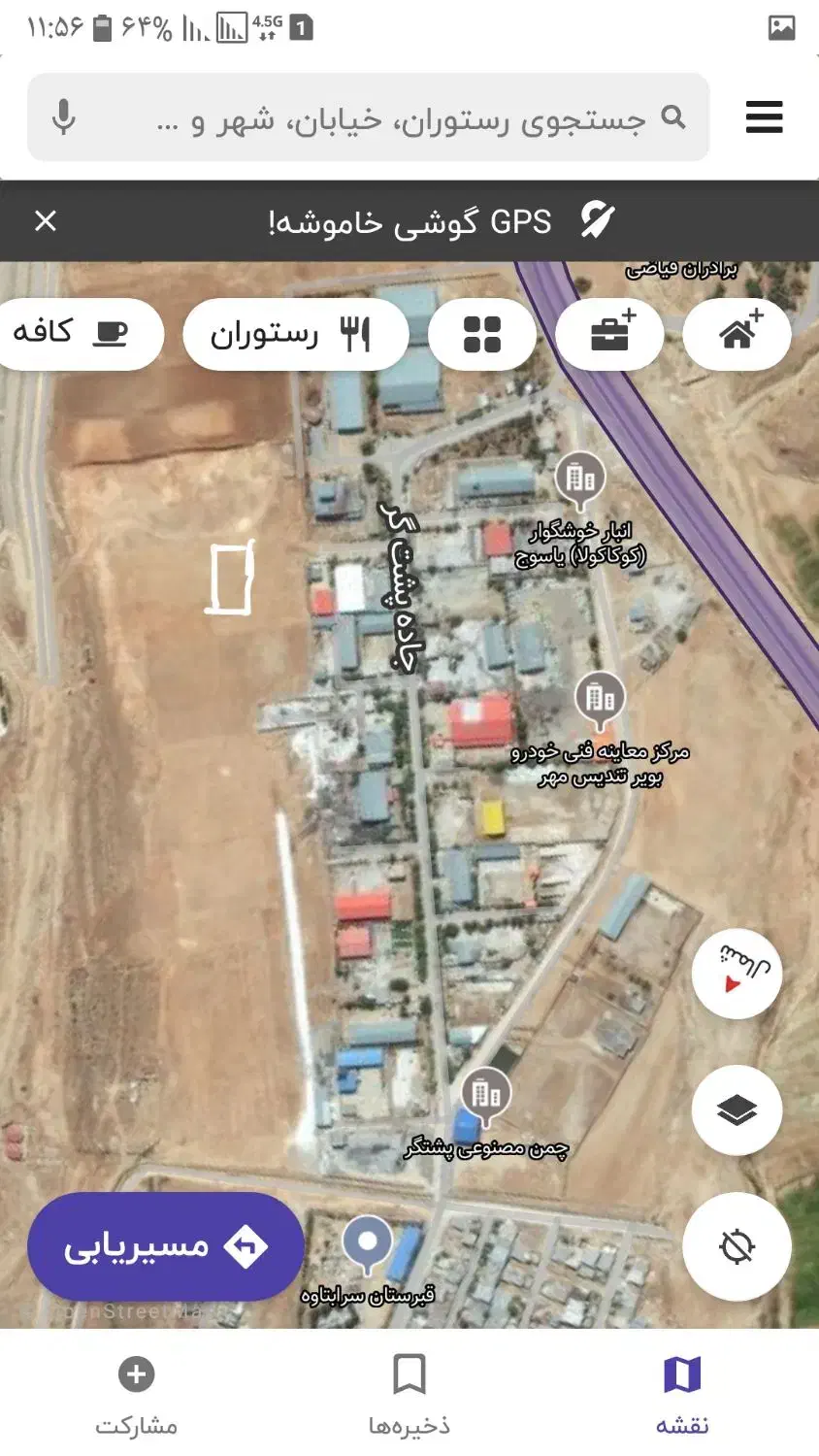The height and width of the screenshot is (1456, 819).
Task: Add a business with the briefcase-plus icon
Action: (x=609, y=333)
